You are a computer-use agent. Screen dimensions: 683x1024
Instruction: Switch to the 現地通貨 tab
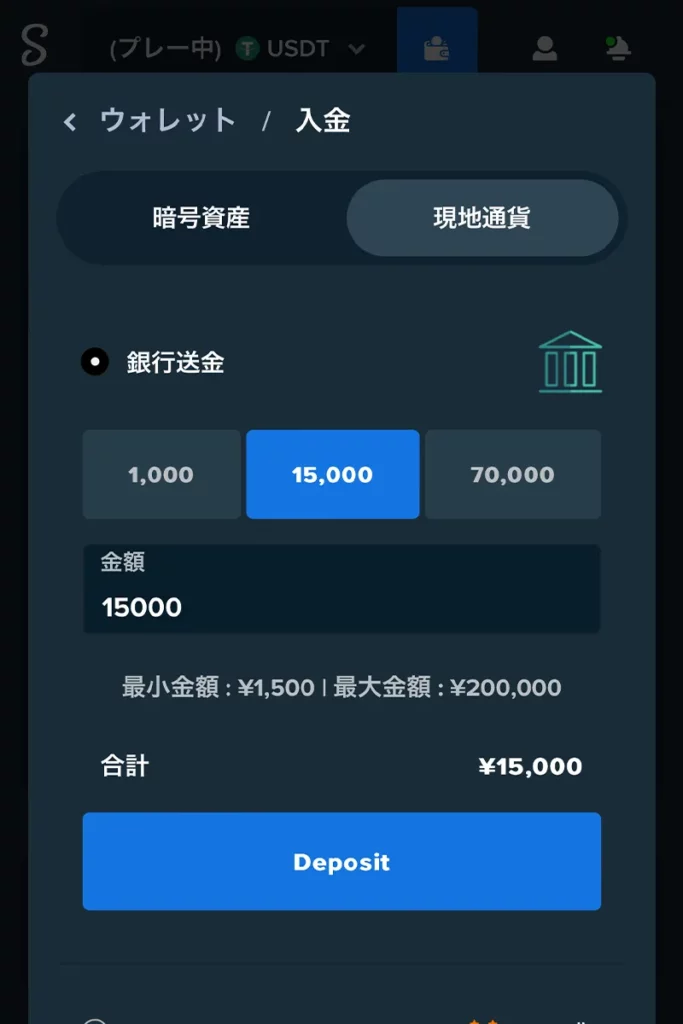(x=482, y=218)
